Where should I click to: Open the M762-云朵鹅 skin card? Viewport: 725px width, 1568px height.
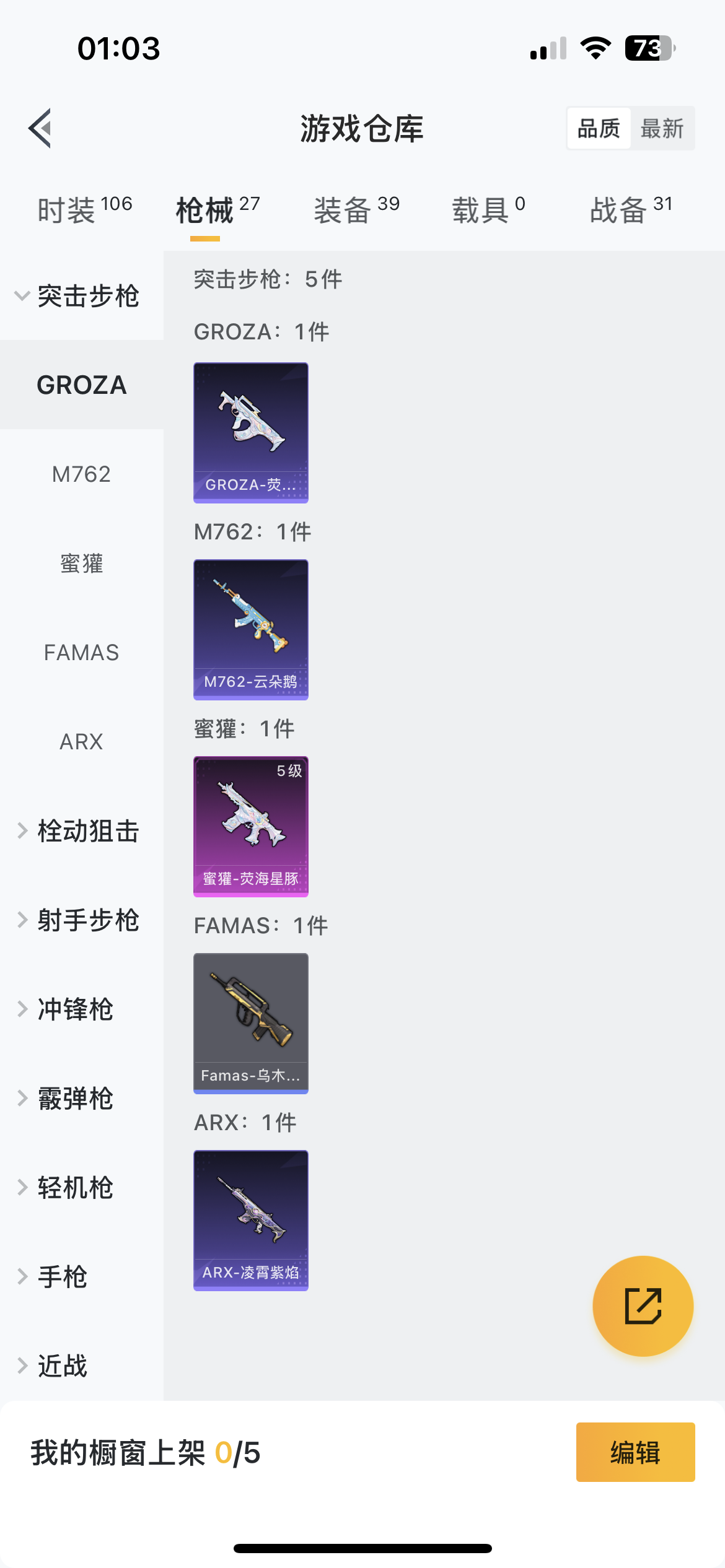tap(250, 629)
